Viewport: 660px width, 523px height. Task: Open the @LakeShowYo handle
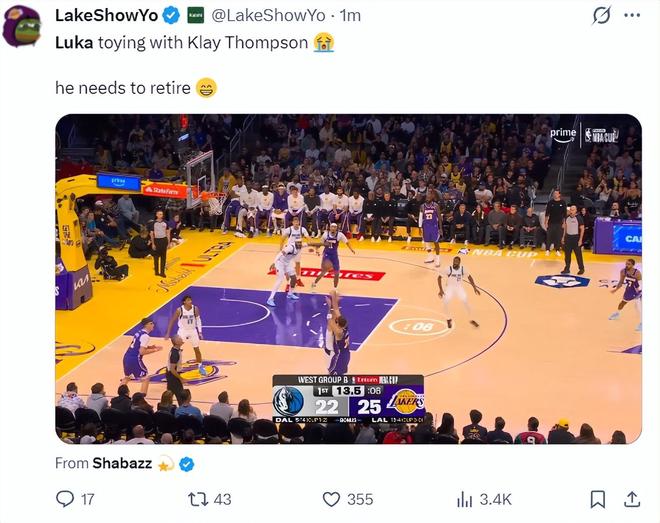pyautogui.click(x=269, y=15)
